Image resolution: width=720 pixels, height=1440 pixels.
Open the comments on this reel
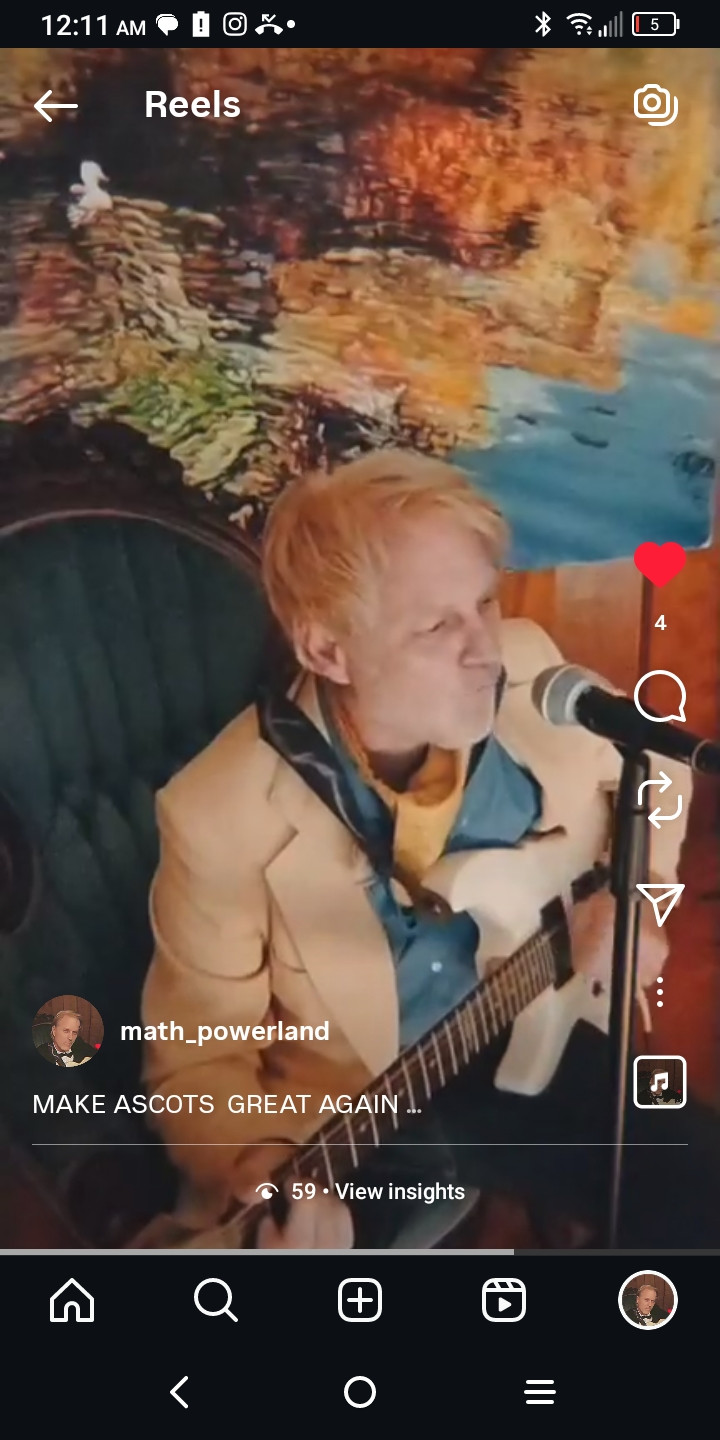(660, 696)
